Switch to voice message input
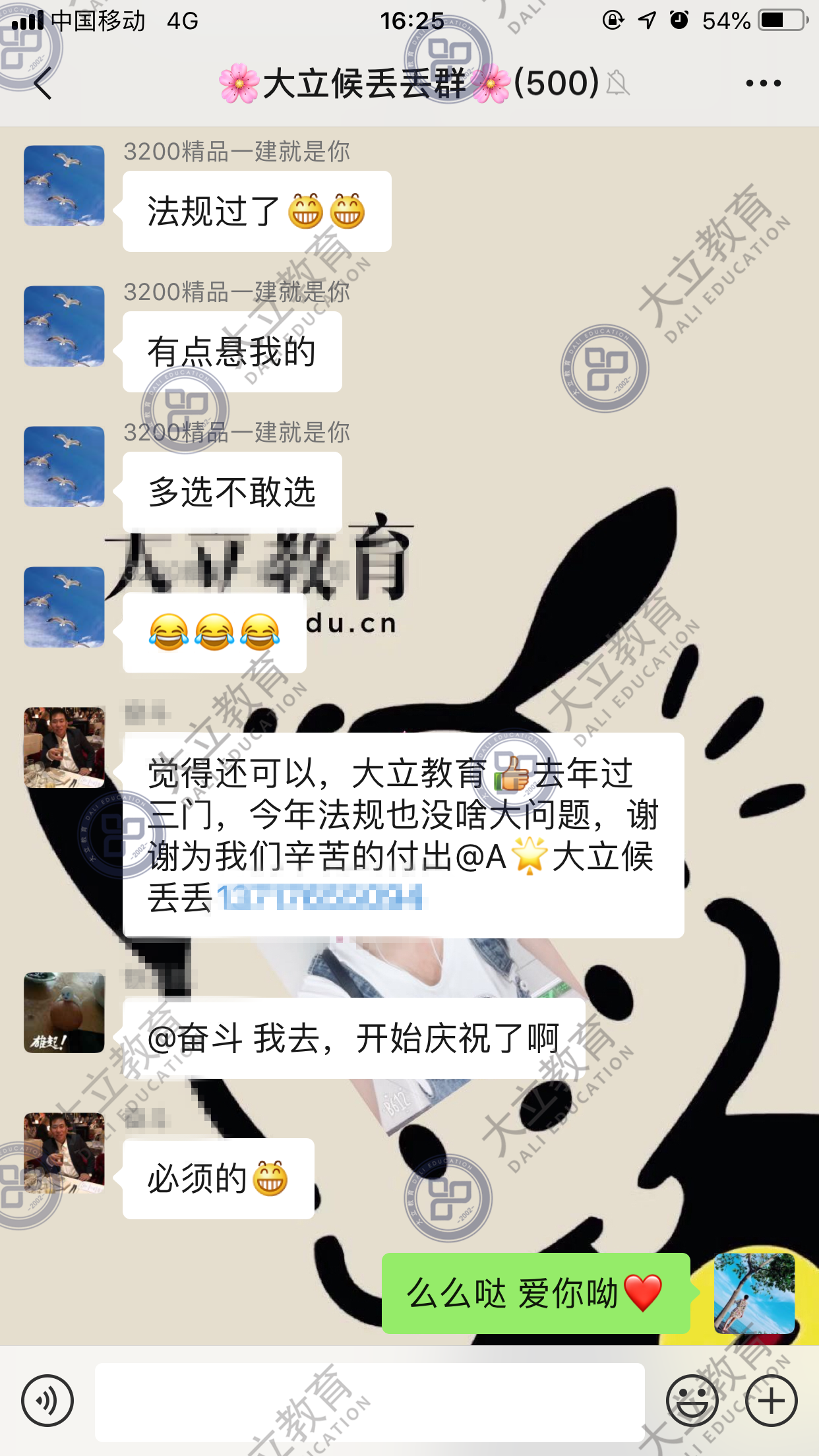819x1456 pixels. pos(47,1400)
